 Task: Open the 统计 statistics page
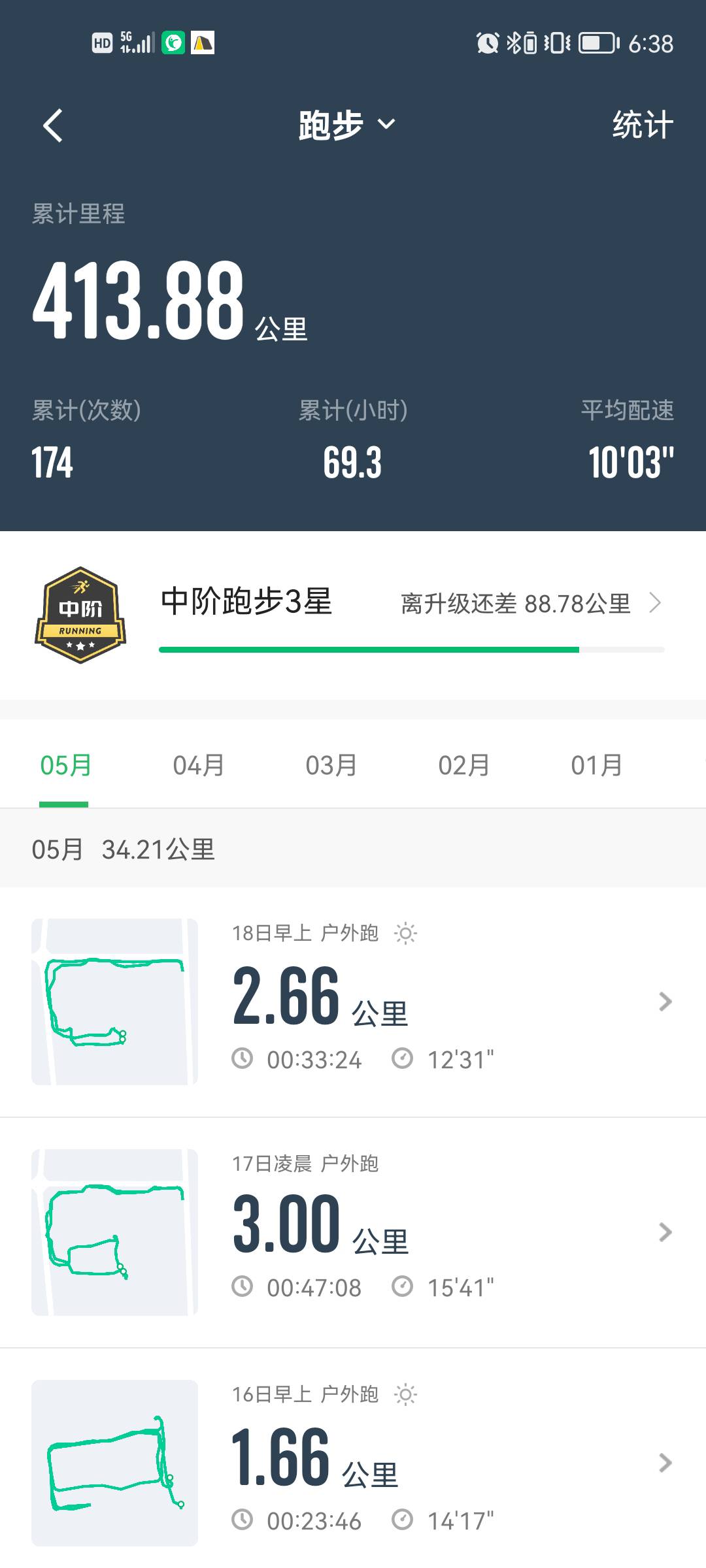[x=640, y=124]
